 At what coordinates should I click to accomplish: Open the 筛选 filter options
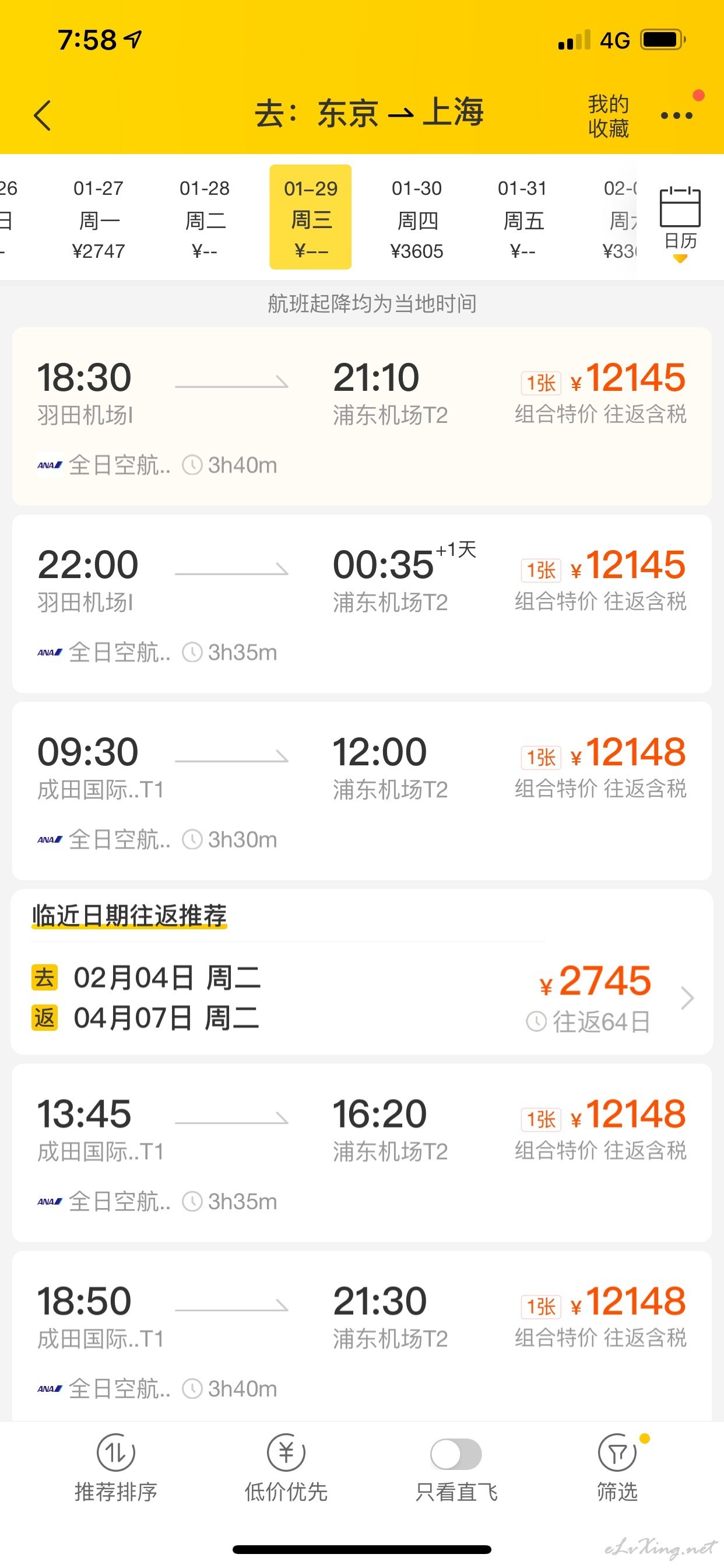pyautogui.click(x=617, y=1468)
